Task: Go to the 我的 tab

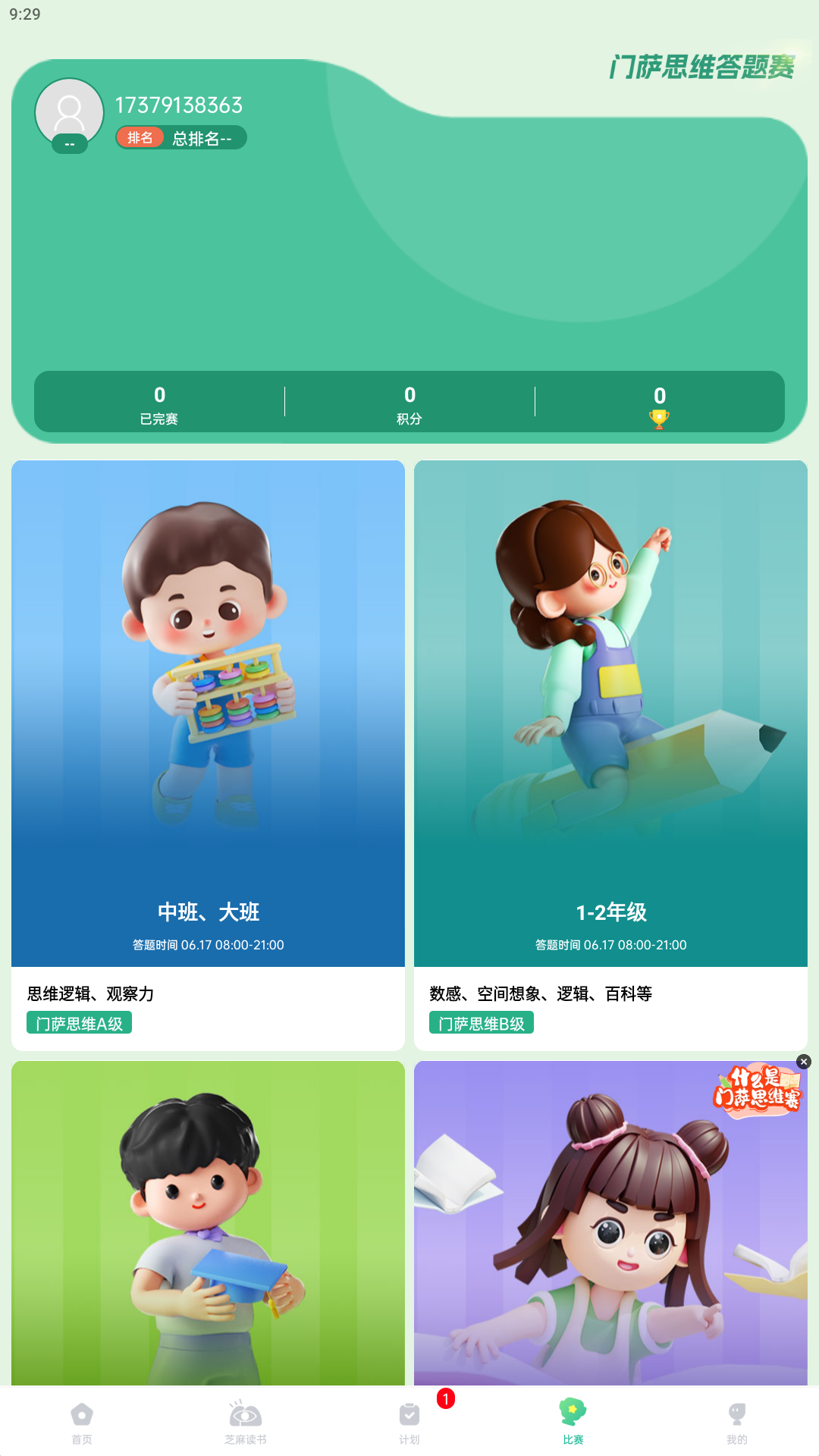Action: coord(736,1422)
